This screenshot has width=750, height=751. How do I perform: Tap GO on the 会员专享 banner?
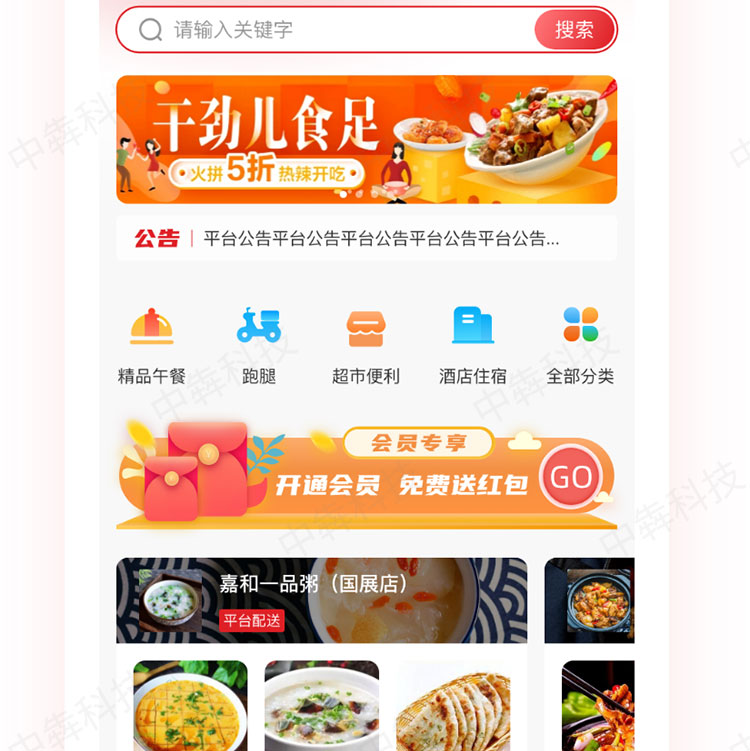[x=571, y=477]
